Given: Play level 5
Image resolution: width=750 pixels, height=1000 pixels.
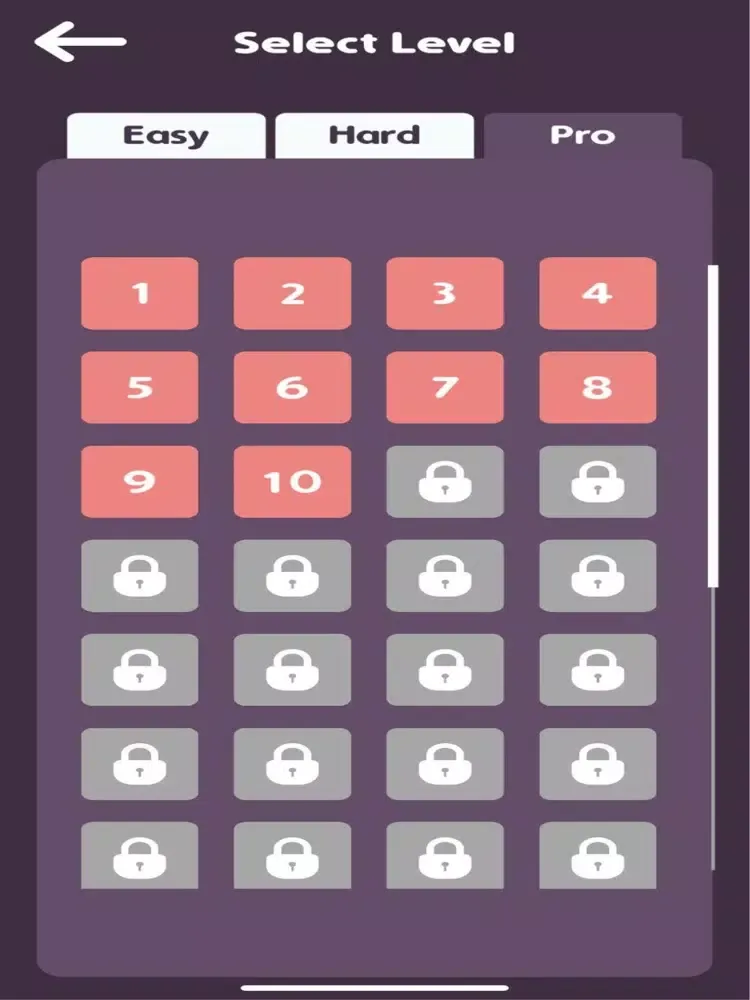Looking at the screenshot, I should (x=140, y=388).
